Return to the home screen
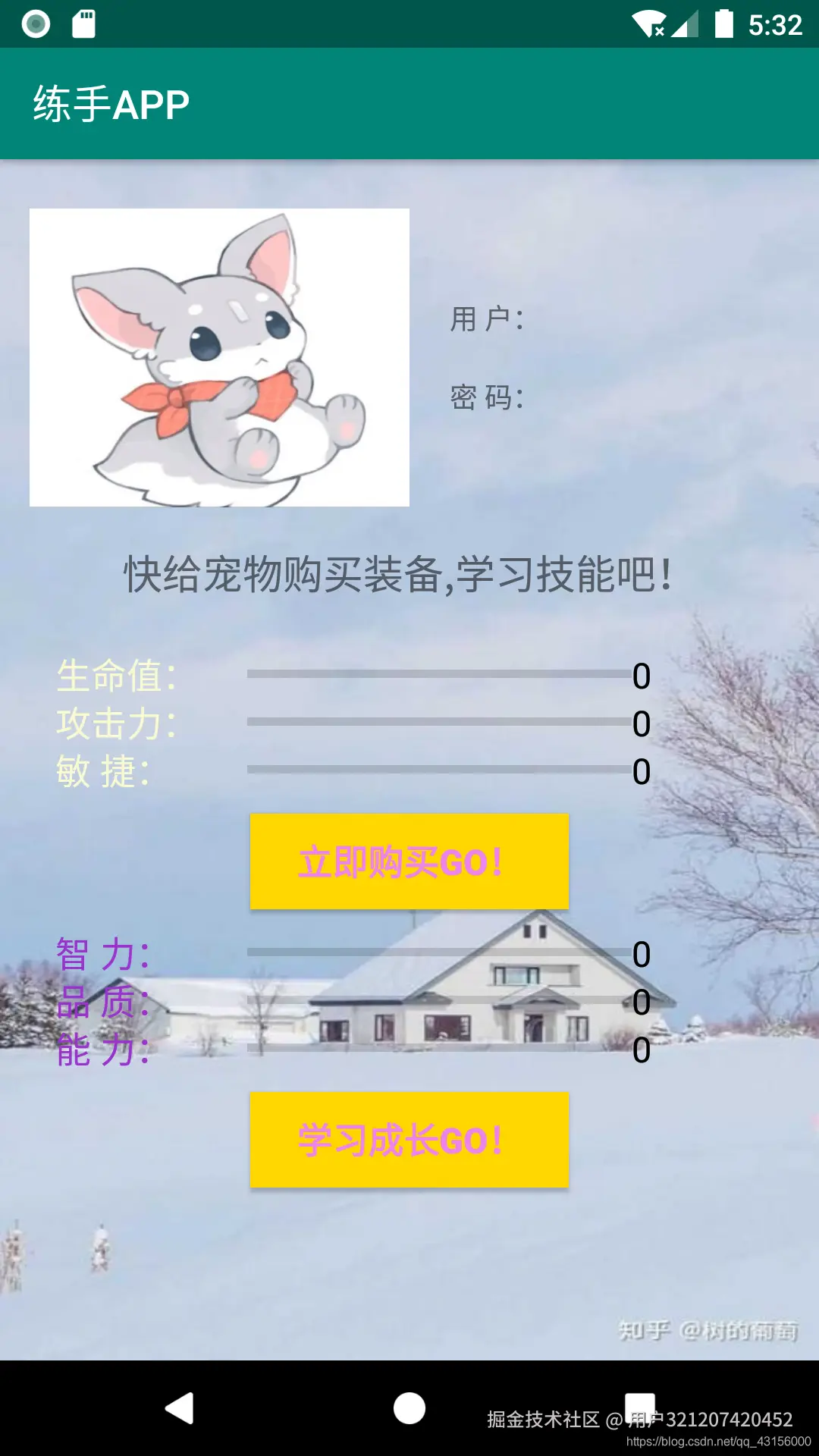The image size is (819, 1456). pyautogui.click(x=409, y=1408)
